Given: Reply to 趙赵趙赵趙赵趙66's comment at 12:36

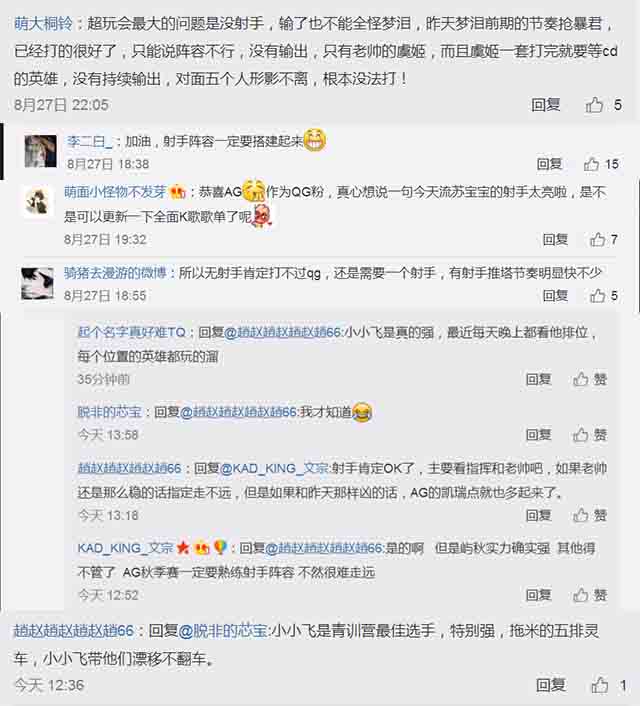Looking at the screenshot, I should pyautogui.click(x=550, y=685).
